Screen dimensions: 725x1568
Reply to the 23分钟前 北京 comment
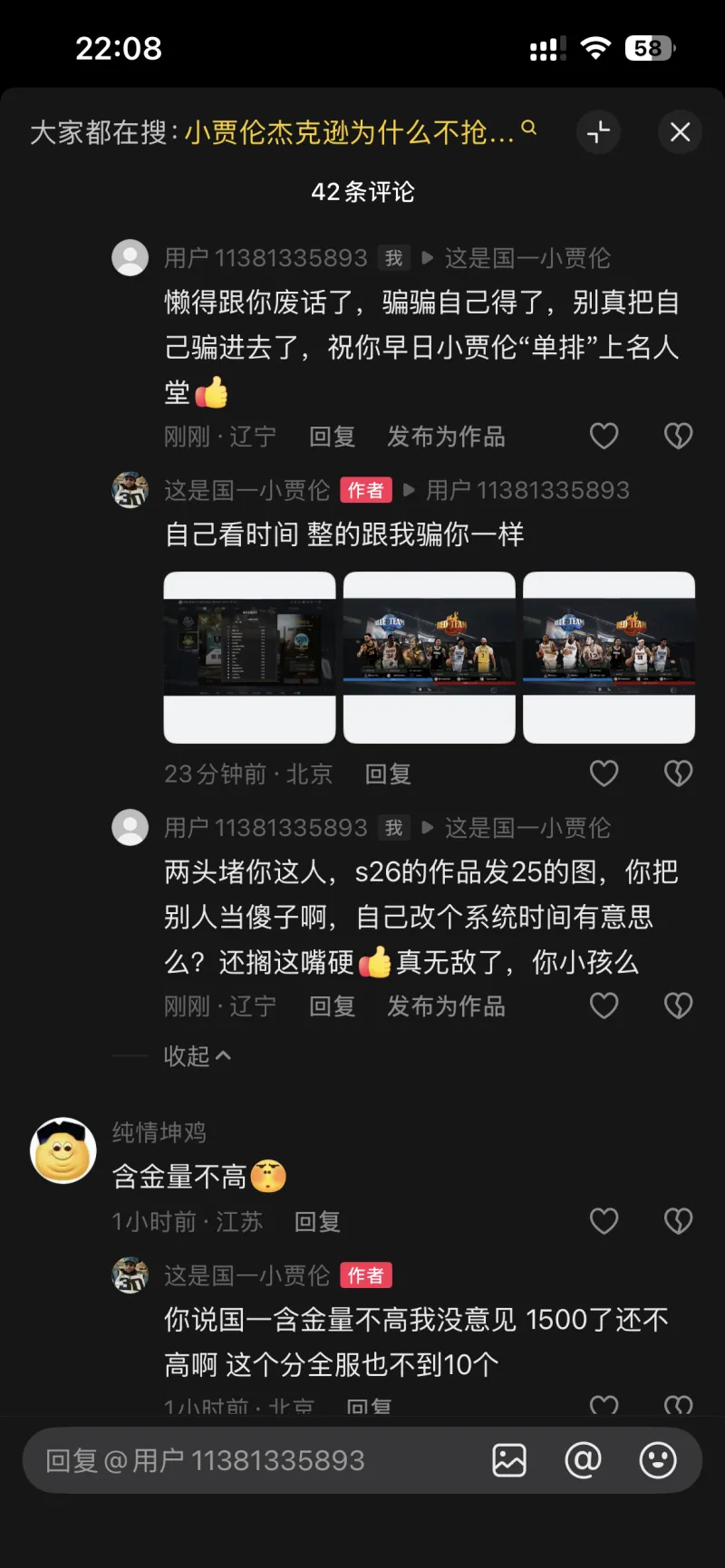click(x=388, y=774)
